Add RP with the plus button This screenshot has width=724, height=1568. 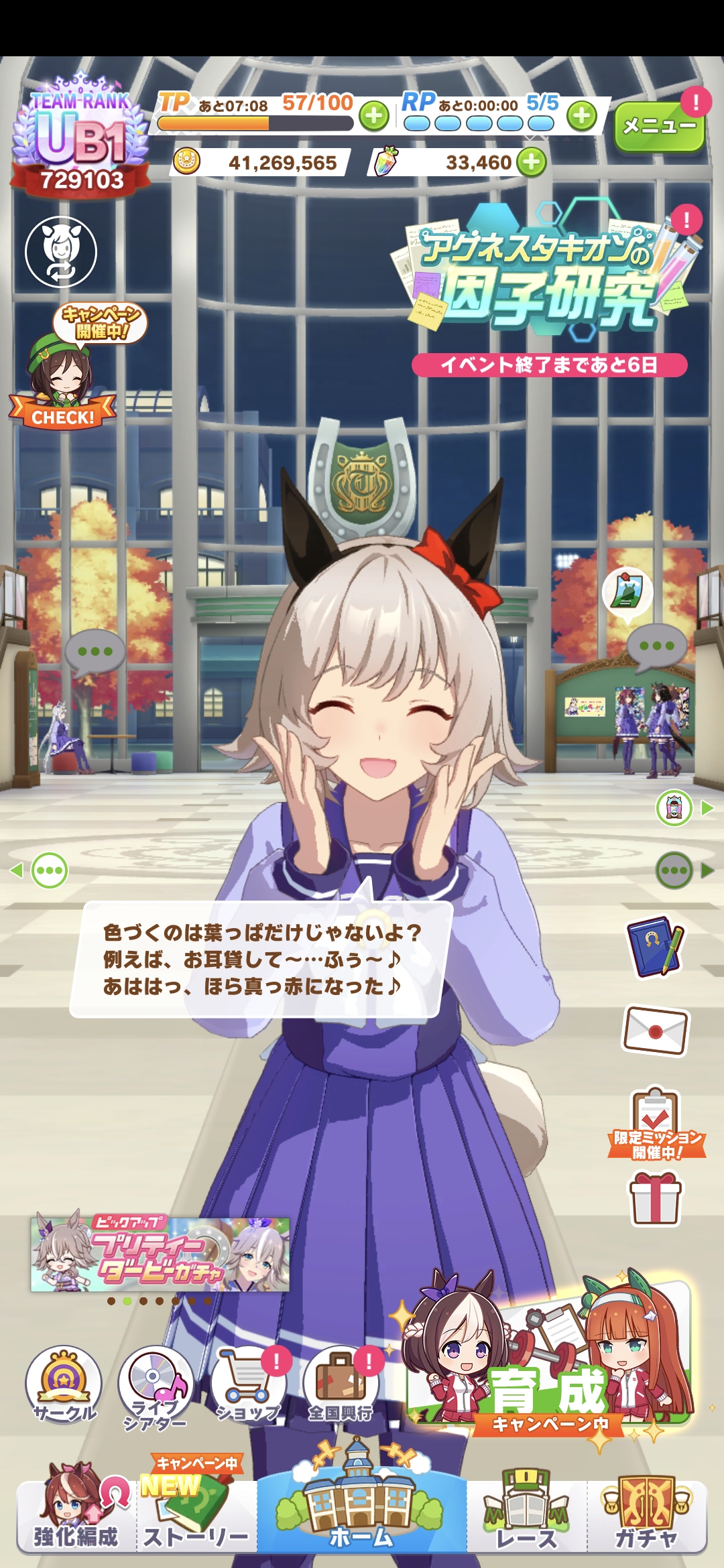tap(582, 117)
